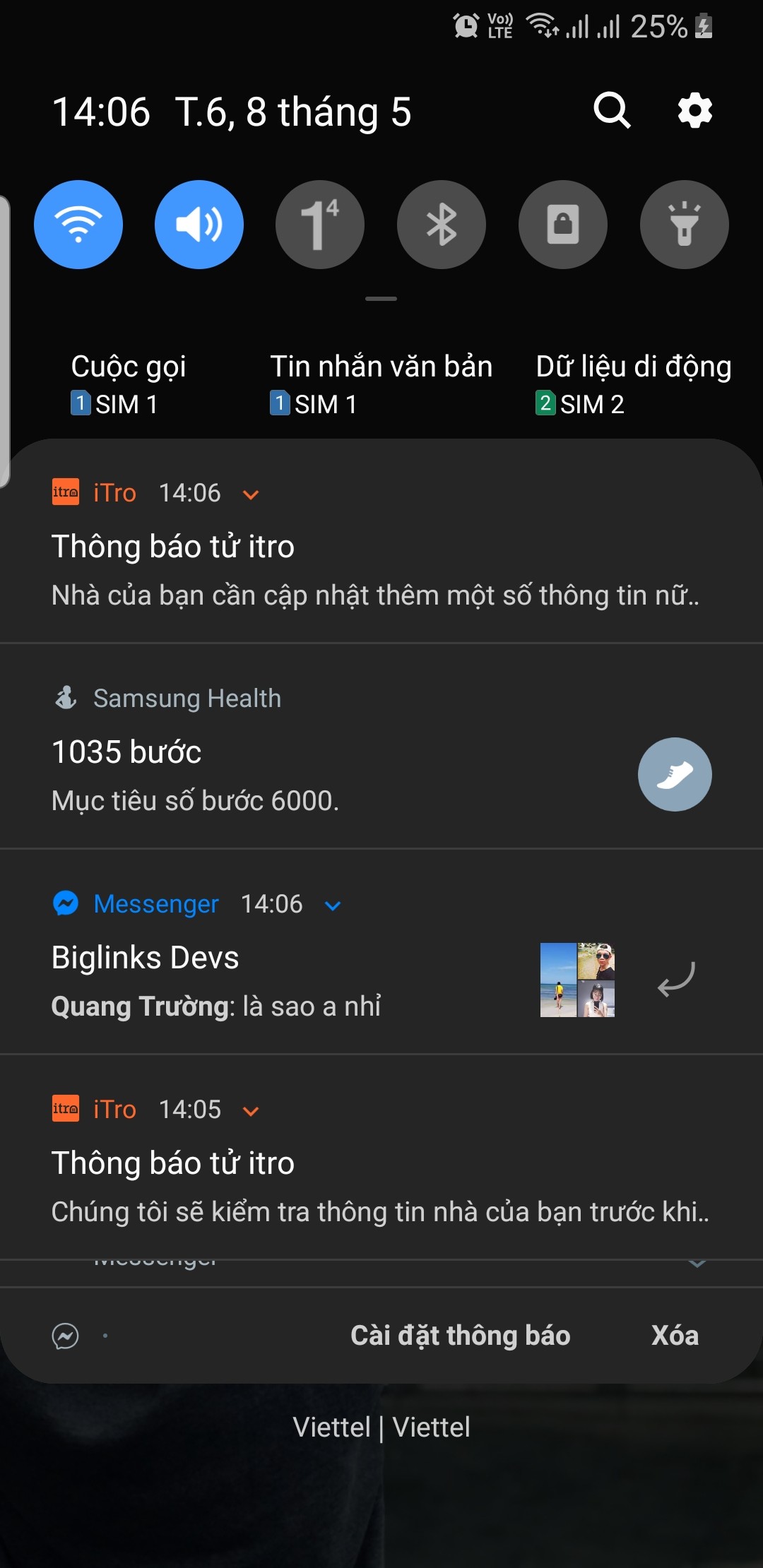The image size is (763, 1568).
Task: Mute the sound quick toggle
Action: pos(199,225)
